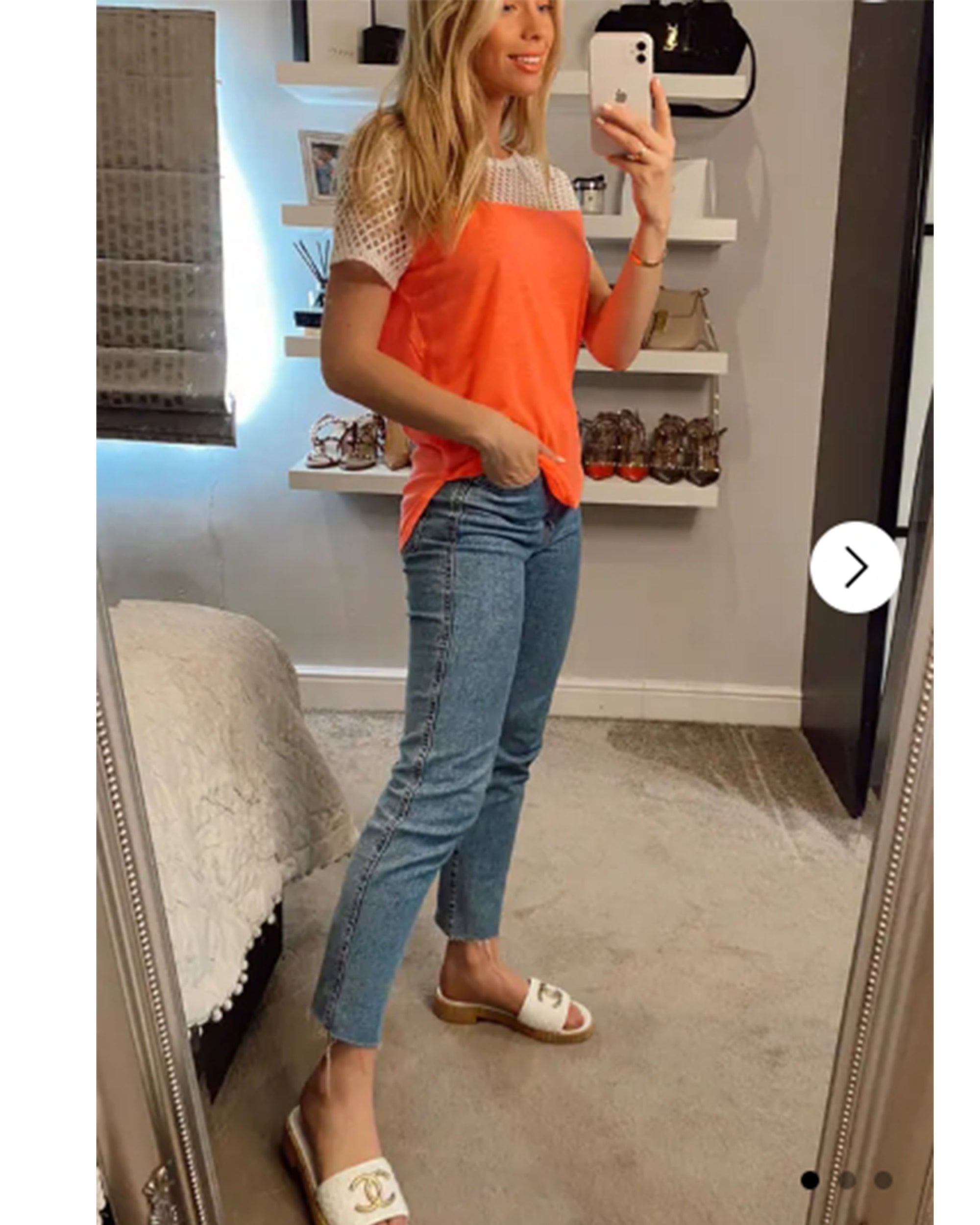Go to the next photo with the arrow
The image size is (980, 1225).
(855, 567)
